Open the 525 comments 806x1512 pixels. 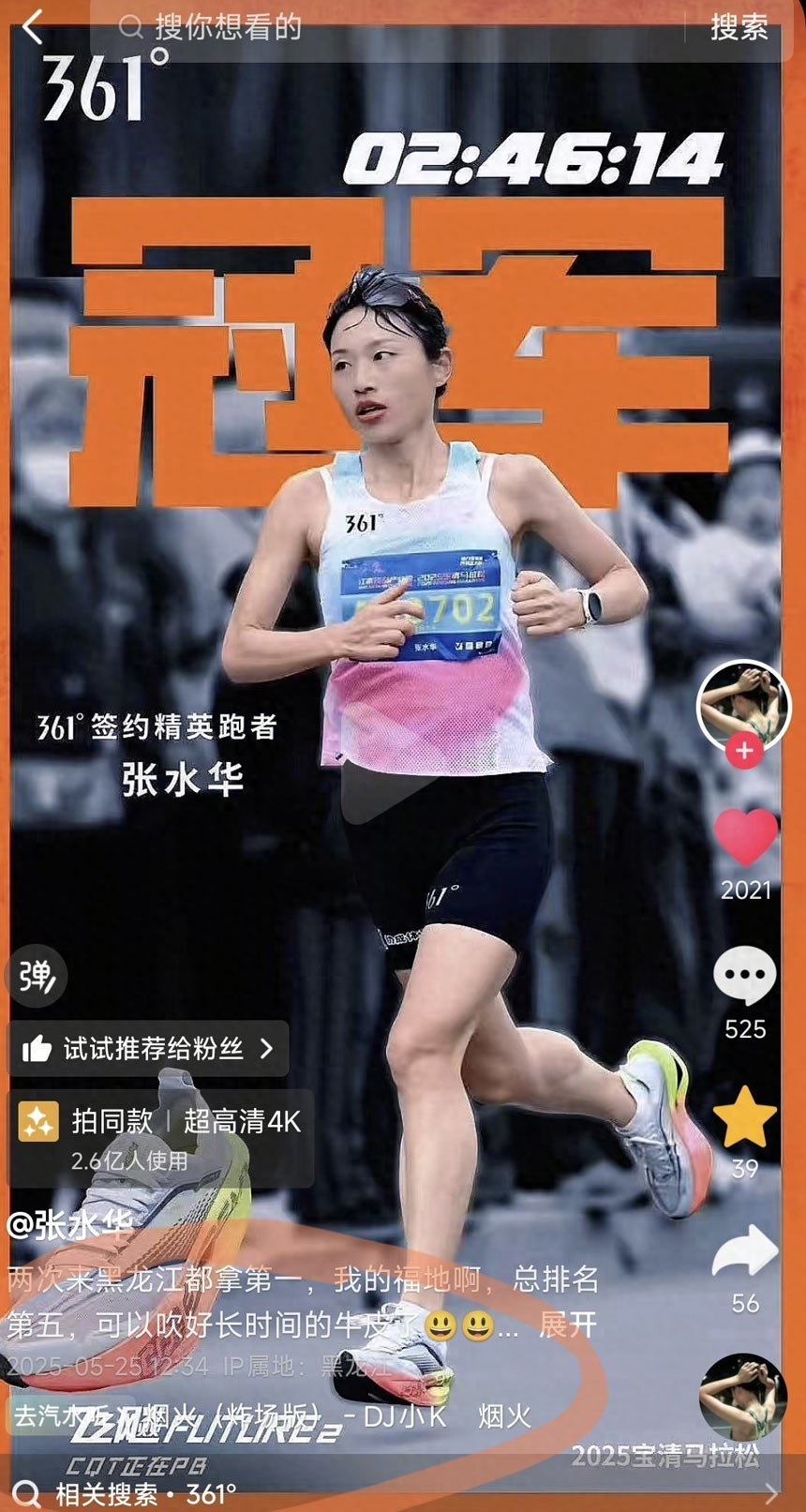click(745, 977)
